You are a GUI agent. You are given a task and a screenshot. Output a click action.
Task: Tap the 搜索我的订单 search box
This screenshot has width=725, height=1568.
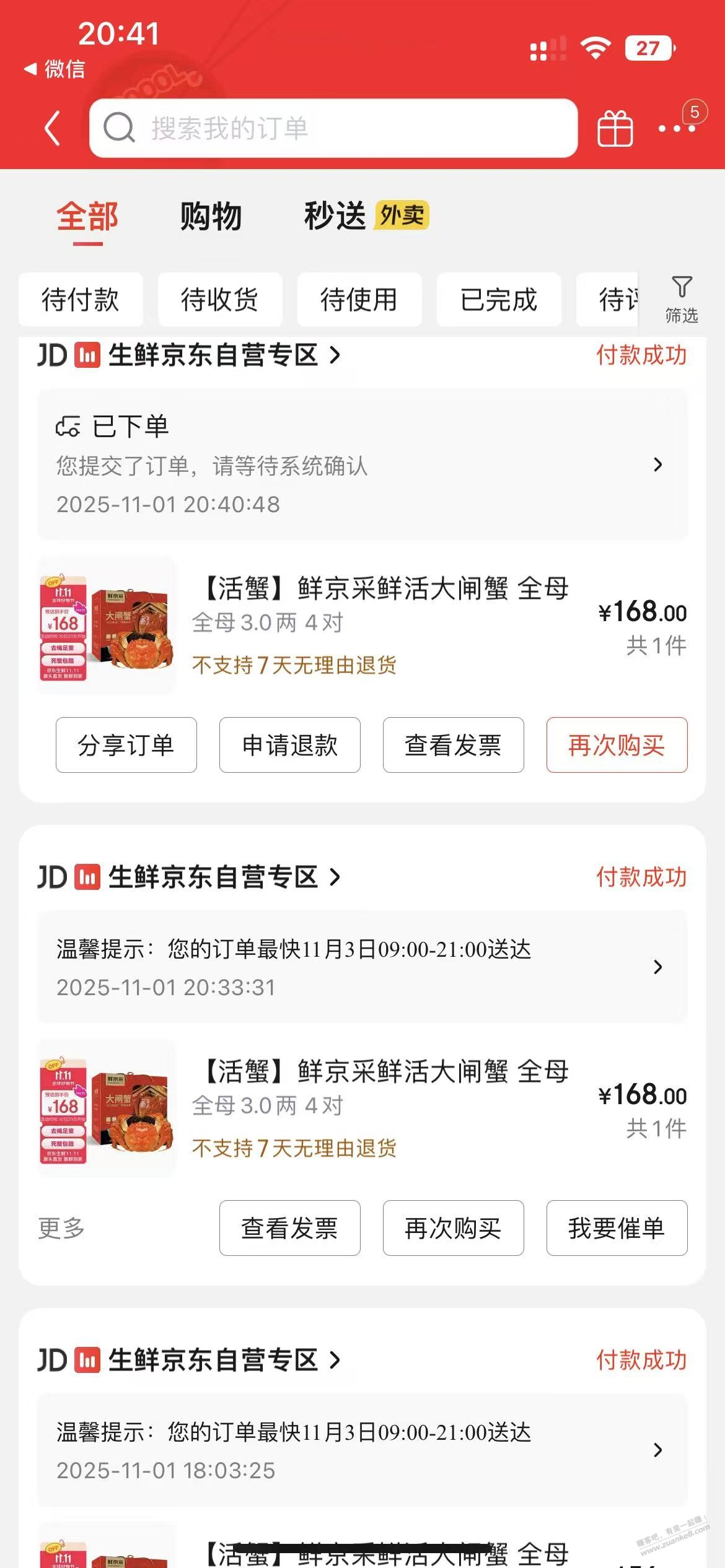(x=333, y=128)
